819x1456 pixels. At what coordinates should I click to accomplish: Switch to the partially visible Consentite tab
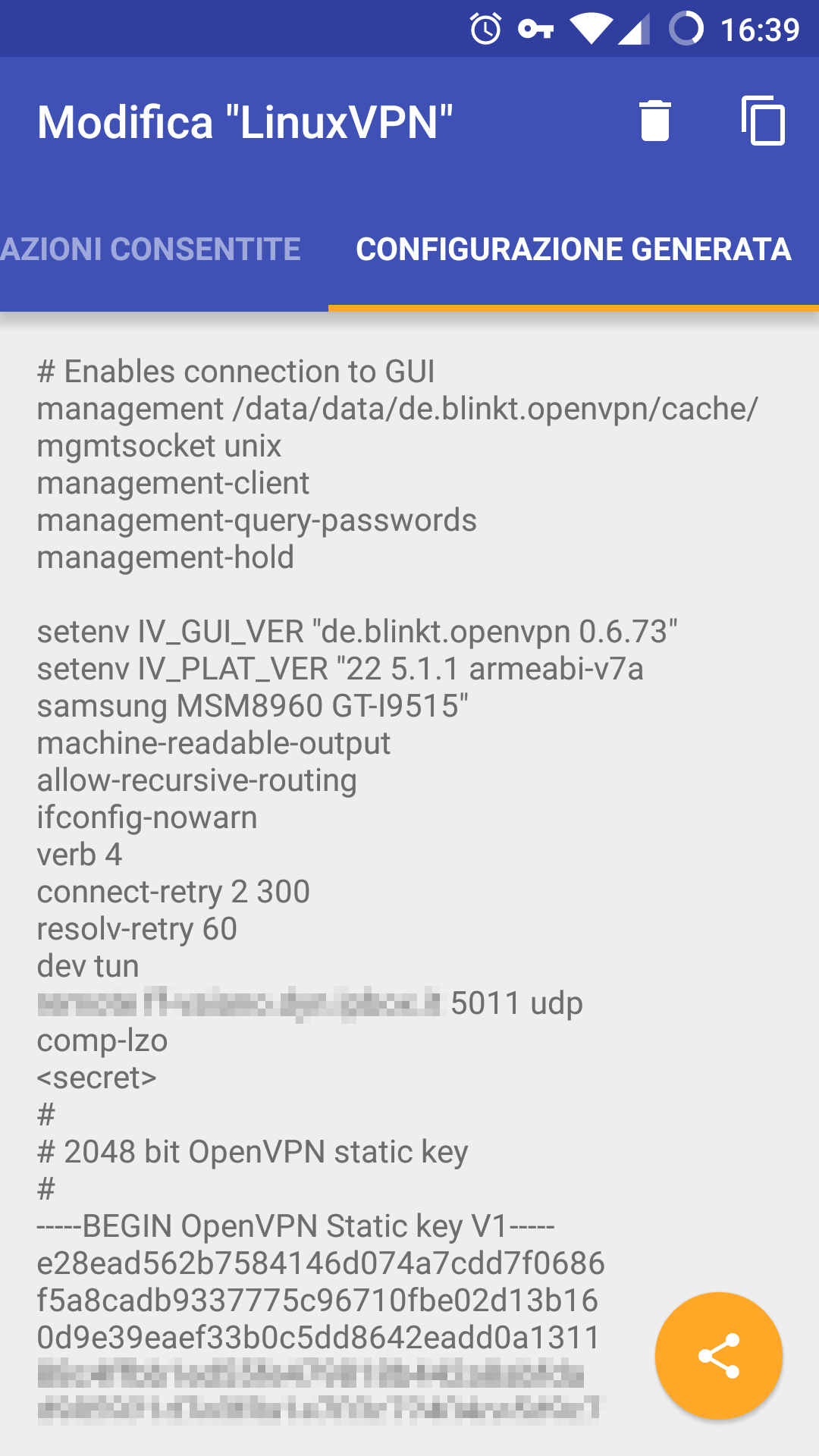(x=151, y=249)
